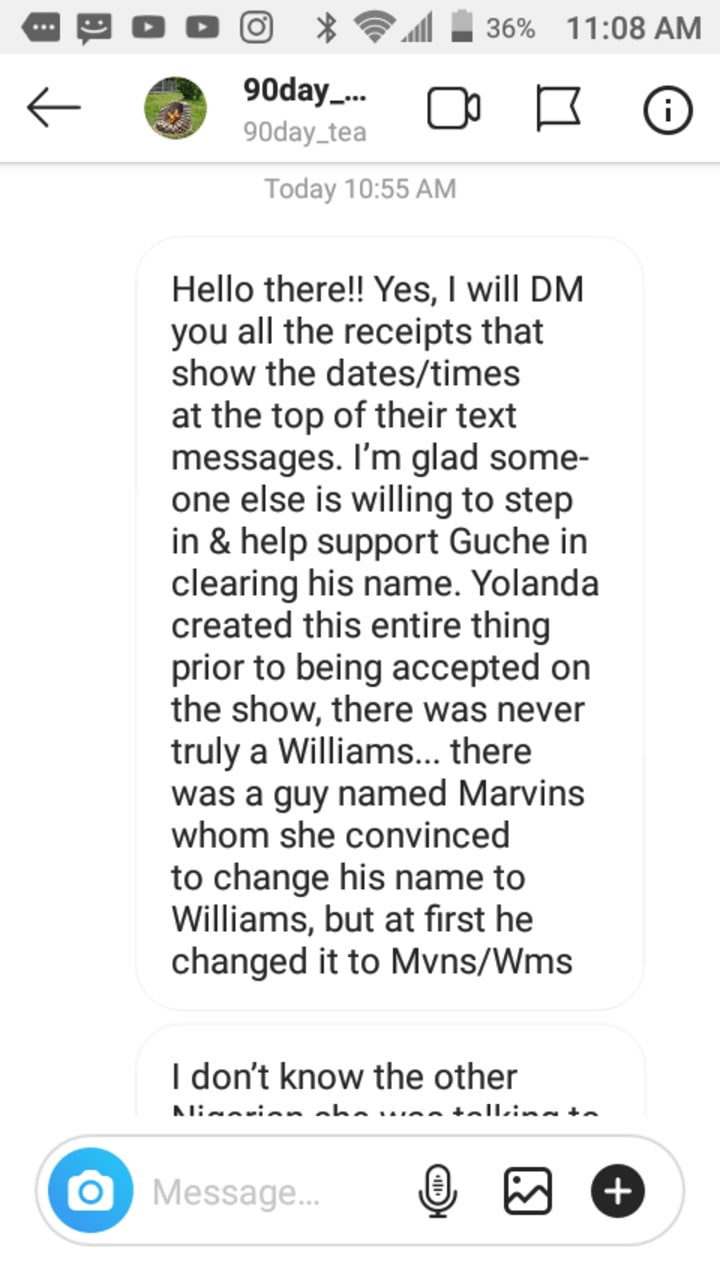The height and width of the screenshot is (1281, 720).
Task: Open the camera in chat
Action: pyautogui.click(x=91, y=1191)
